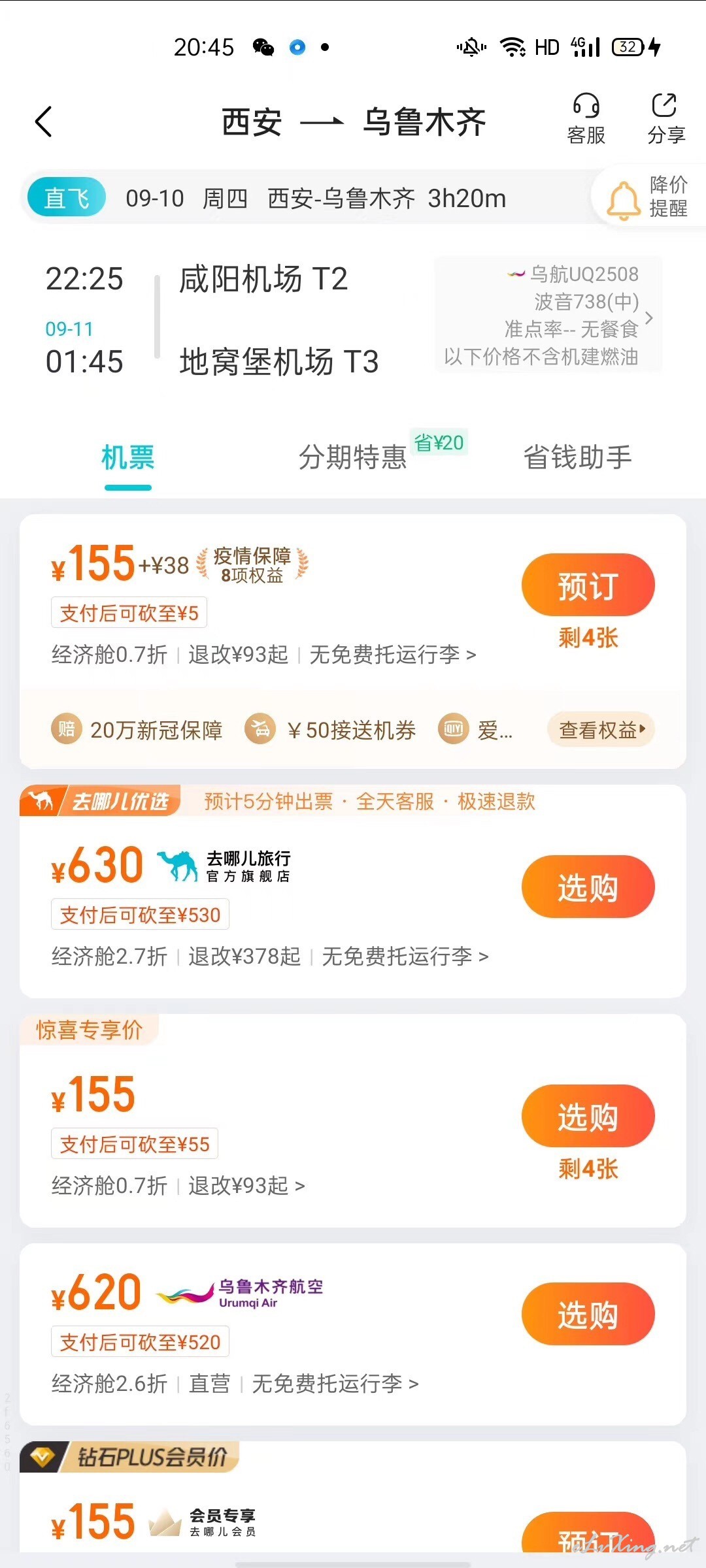706x1568 pixels.
Task: Open fare rules for the ¥155+¥38 ticket
Action: pos(239,655)
